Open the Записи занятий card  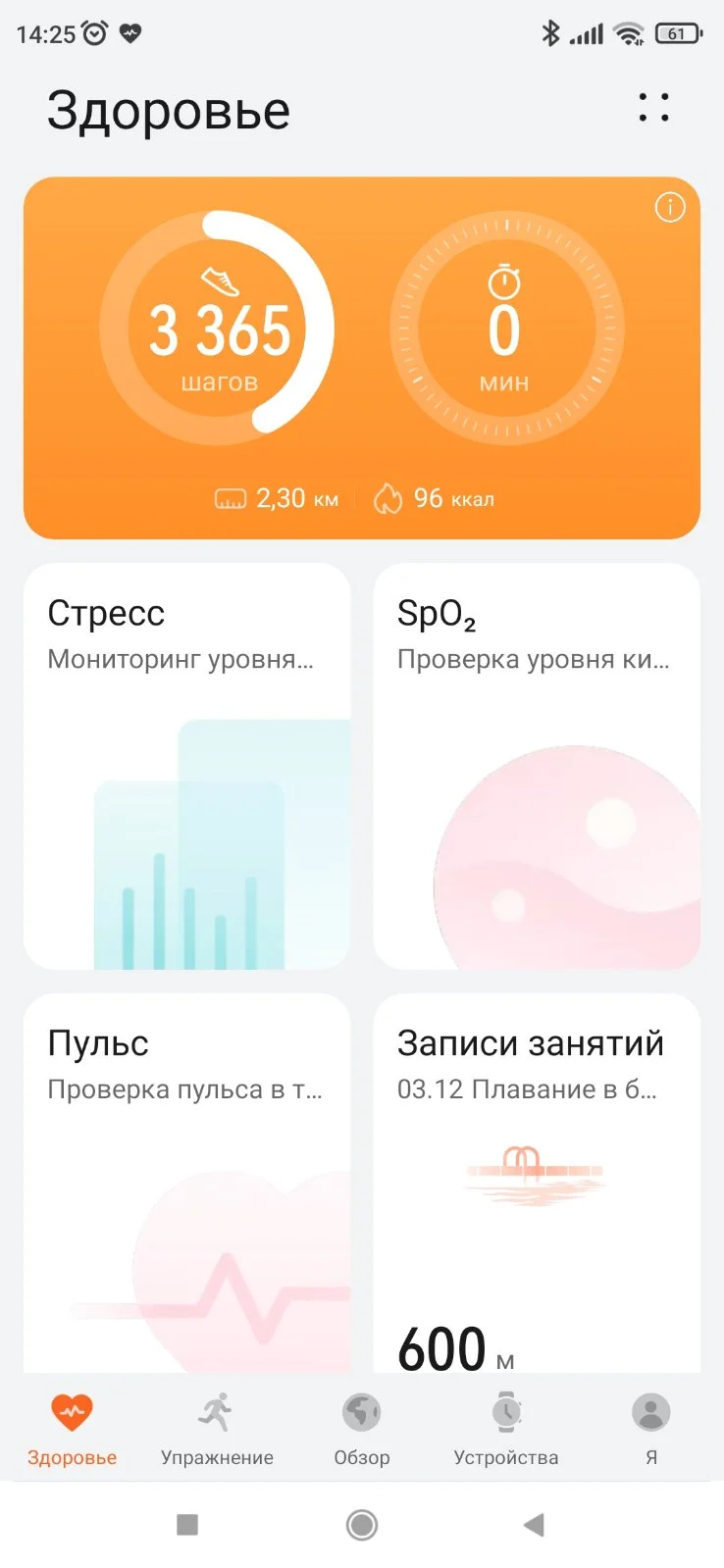(x=537, y=1182)
